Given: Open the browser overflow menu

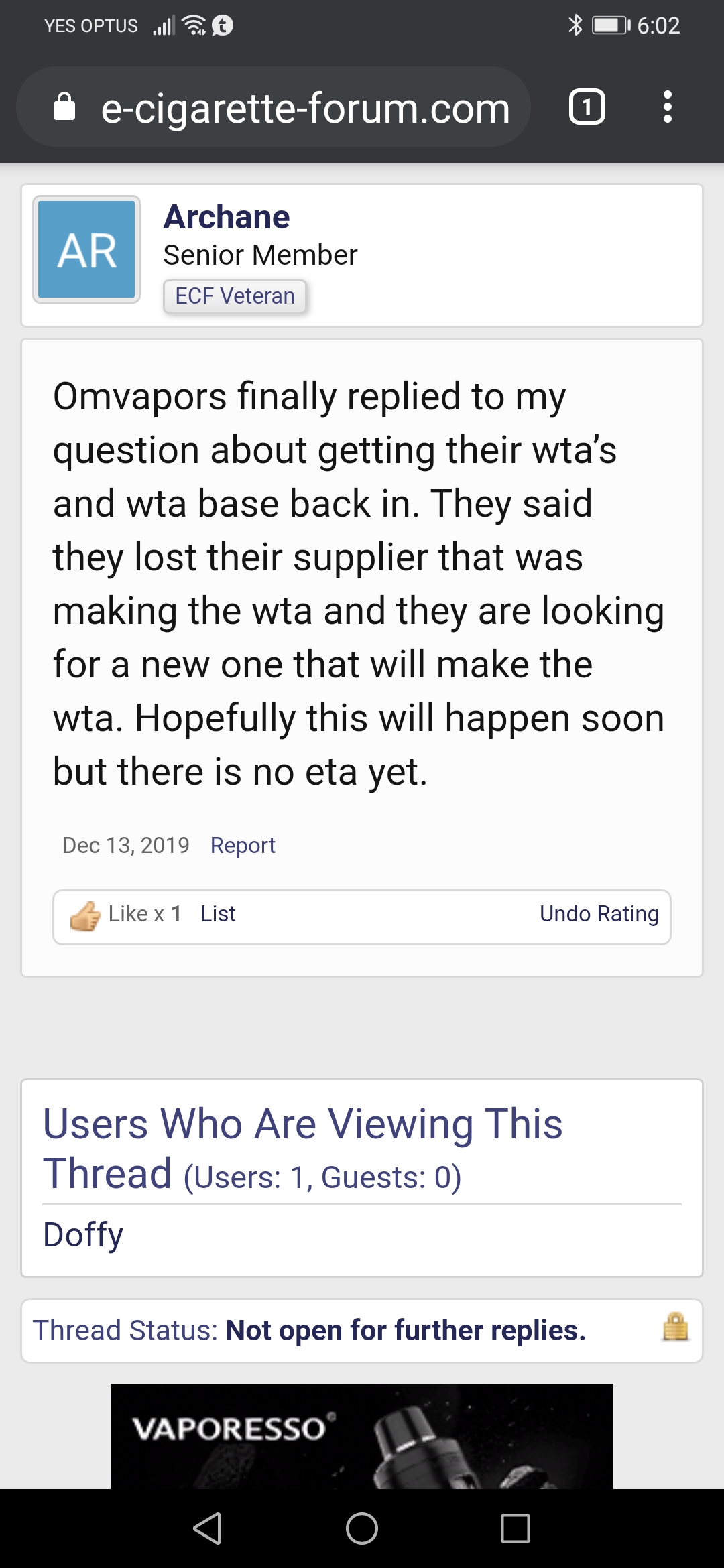Looking at the screenshot, I should coord(666,107).
